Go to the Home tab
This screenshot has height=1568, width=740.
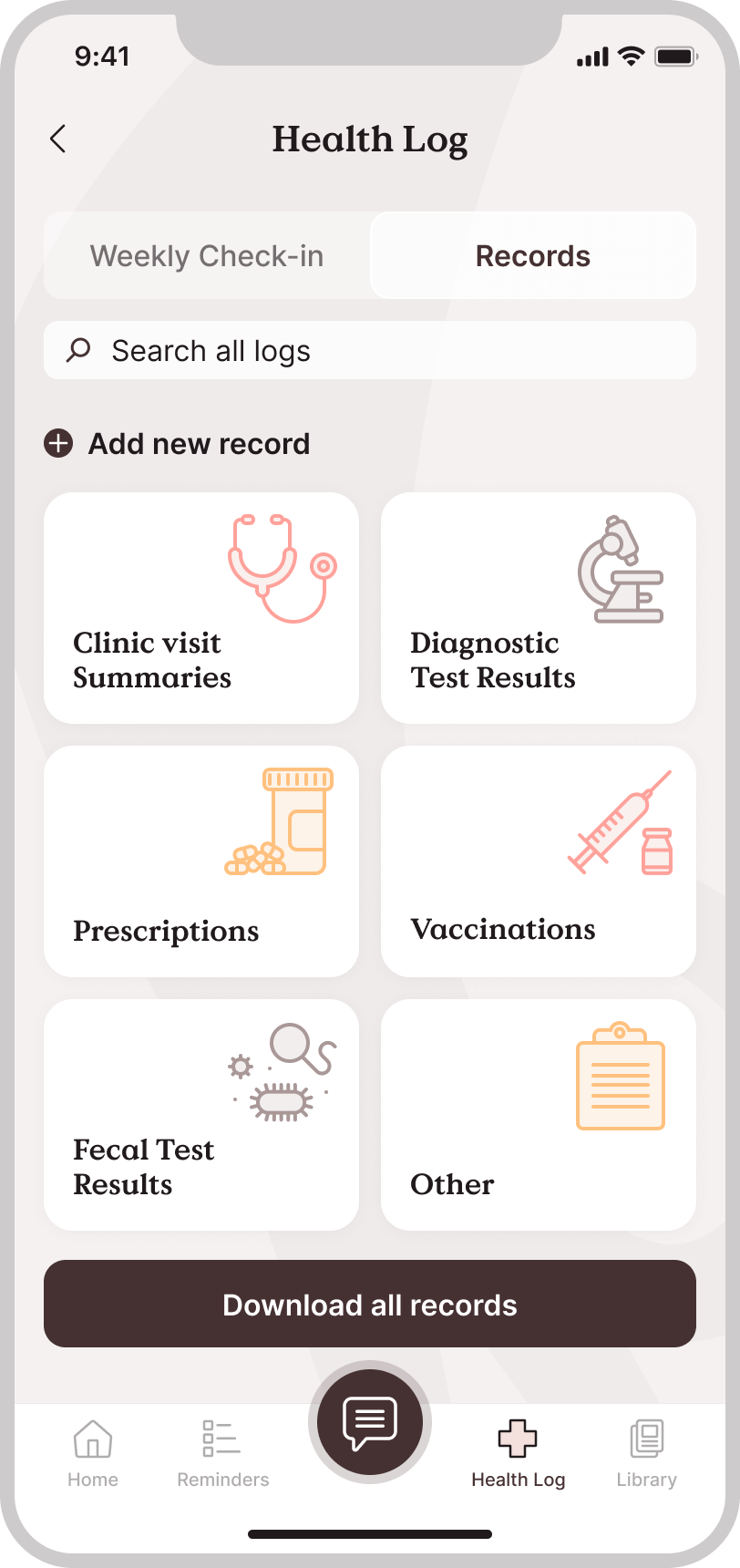[93, 1454]
